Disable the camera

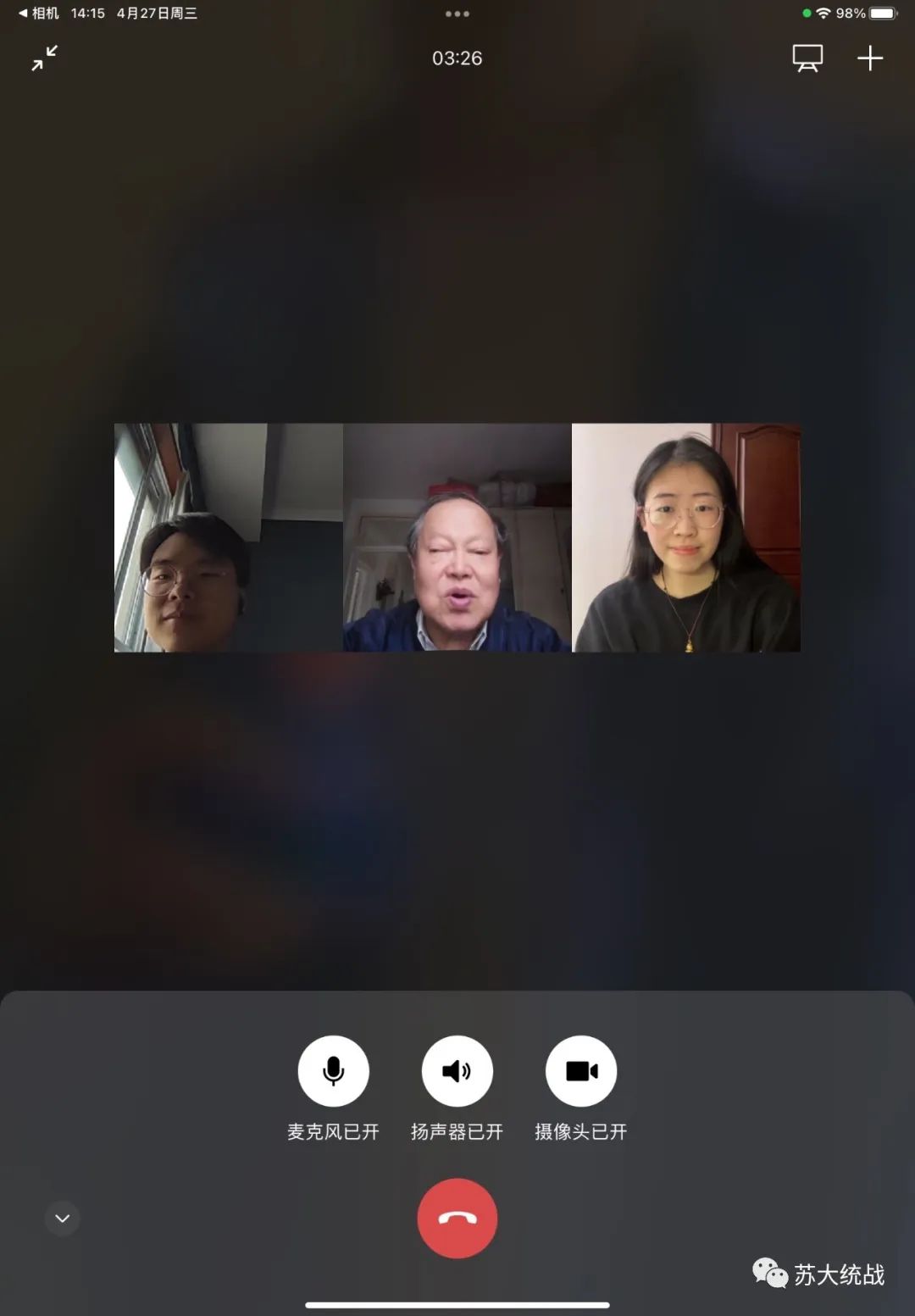tap(581, 1071)
